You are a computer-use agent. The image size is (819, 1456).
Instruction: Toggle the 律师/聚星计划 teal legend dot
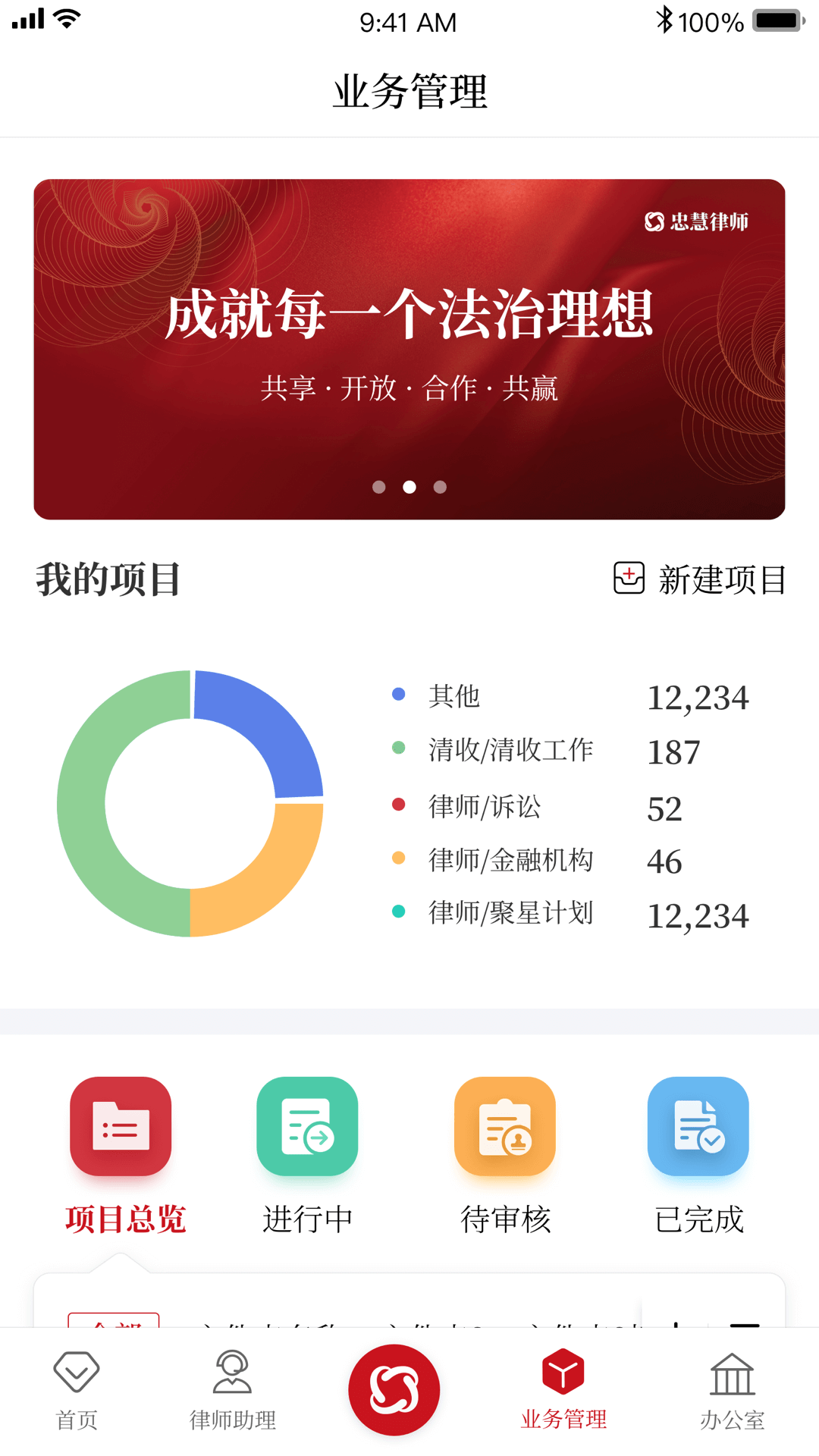(x=397, y=911)
